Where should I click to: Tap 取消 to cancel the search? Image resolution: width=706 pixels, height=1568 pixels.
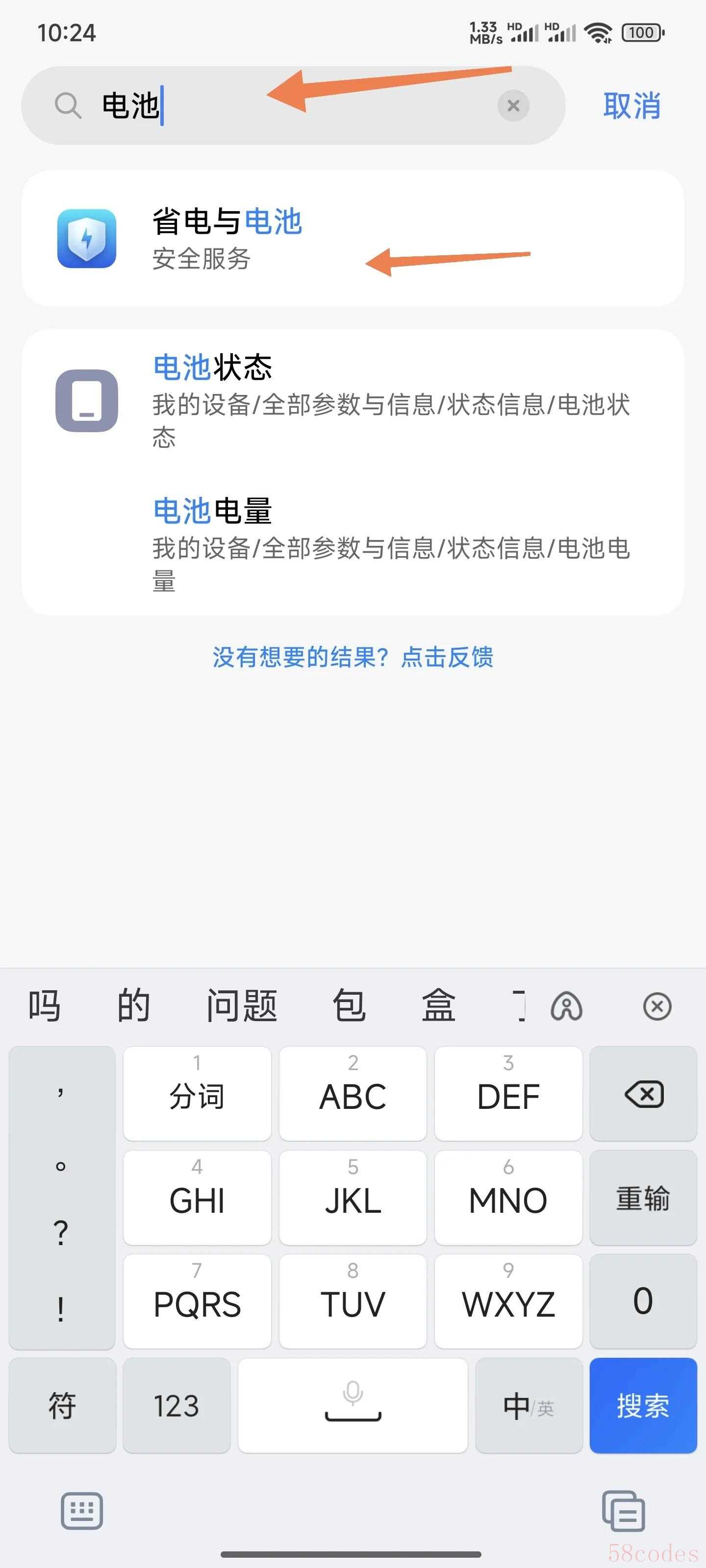[x=631, y=106]
